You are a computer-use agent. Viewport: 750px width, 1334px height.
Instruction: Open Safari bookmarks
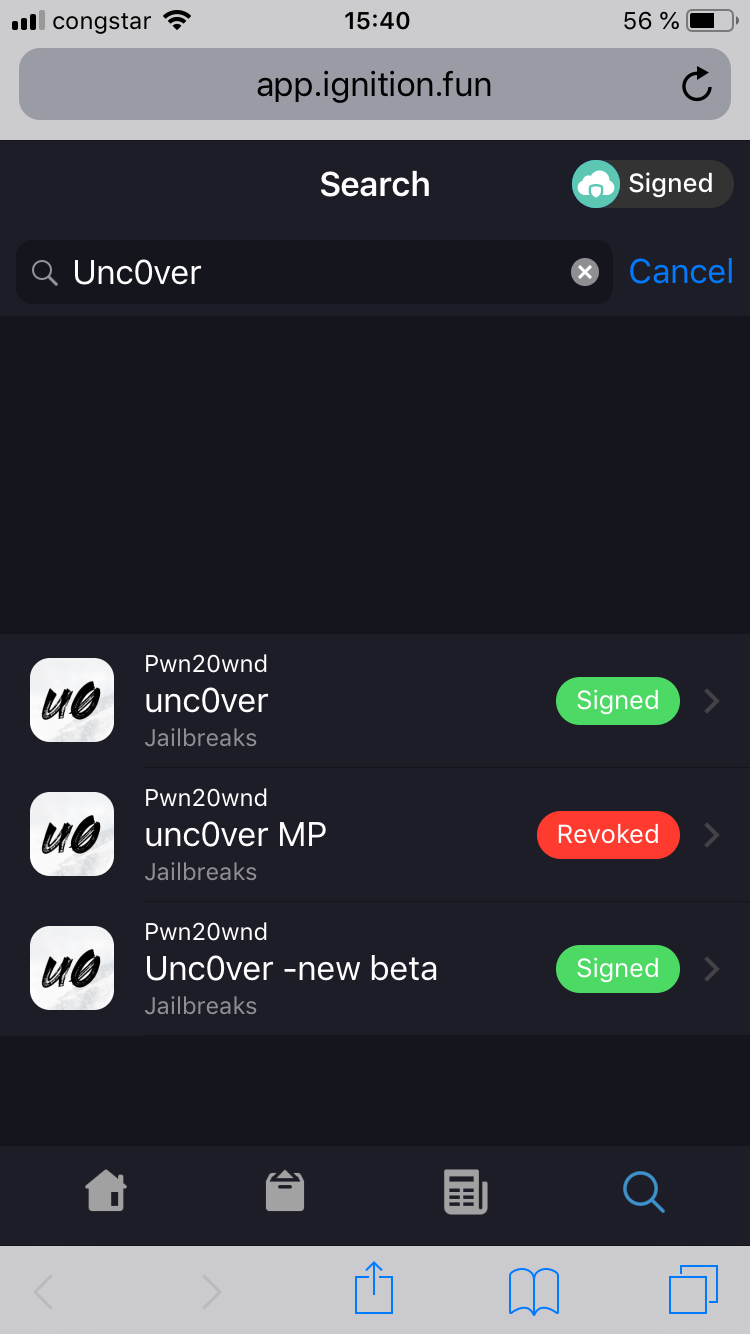click(533, 1290)
